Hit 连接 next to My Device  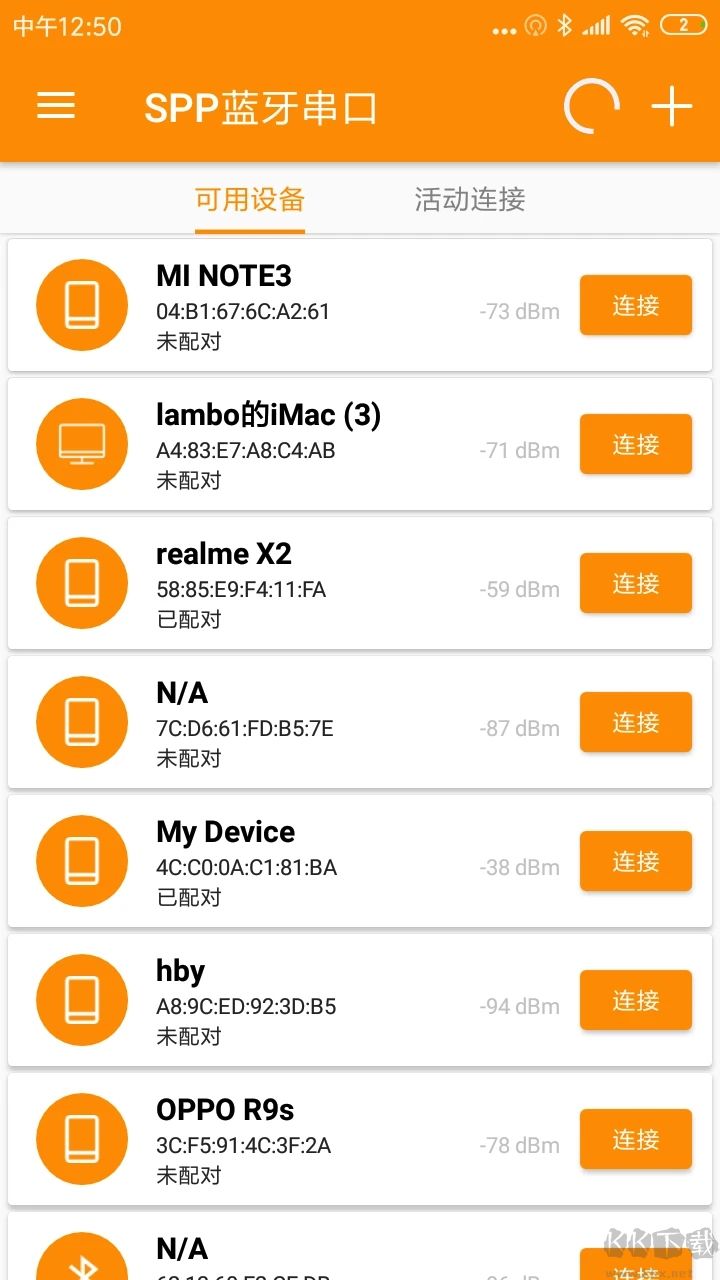tap(636, 861)
